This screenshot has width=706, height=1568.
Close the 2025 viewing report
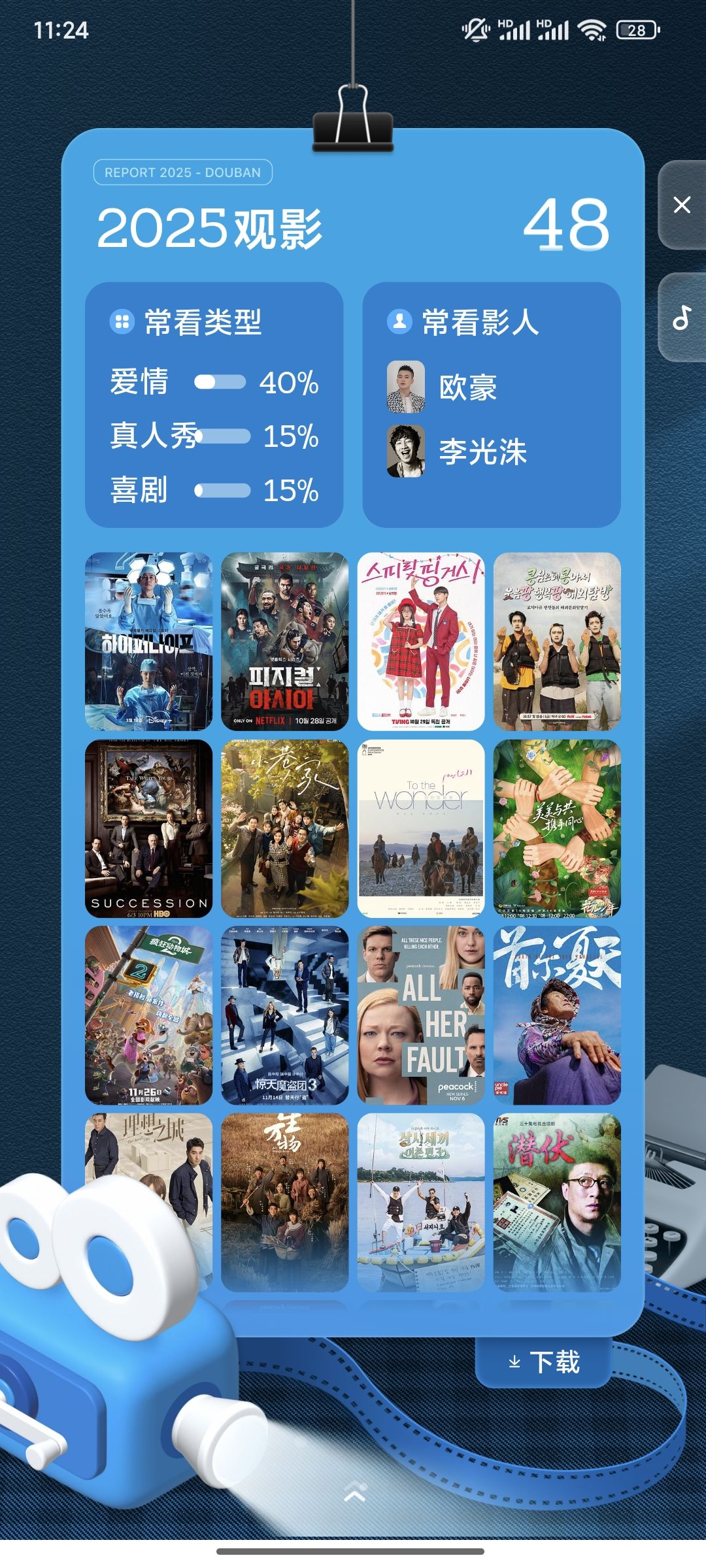682,205
